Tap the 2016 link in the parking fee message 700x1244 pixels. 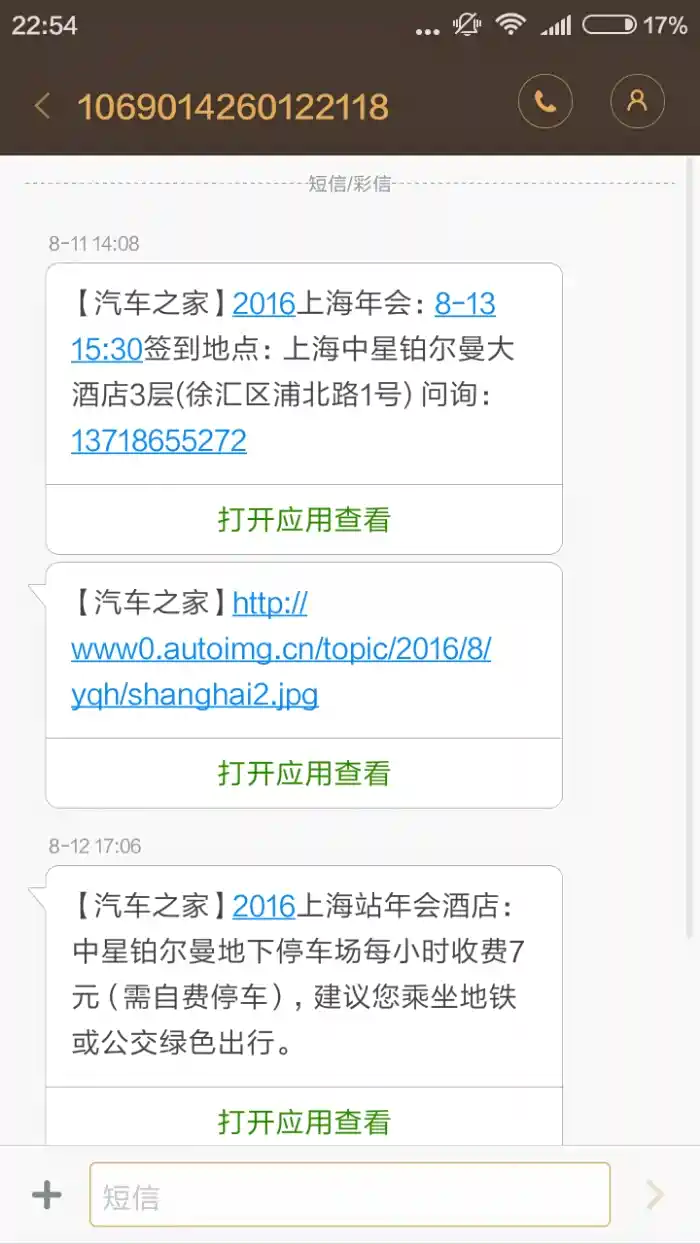pos(264,906)
